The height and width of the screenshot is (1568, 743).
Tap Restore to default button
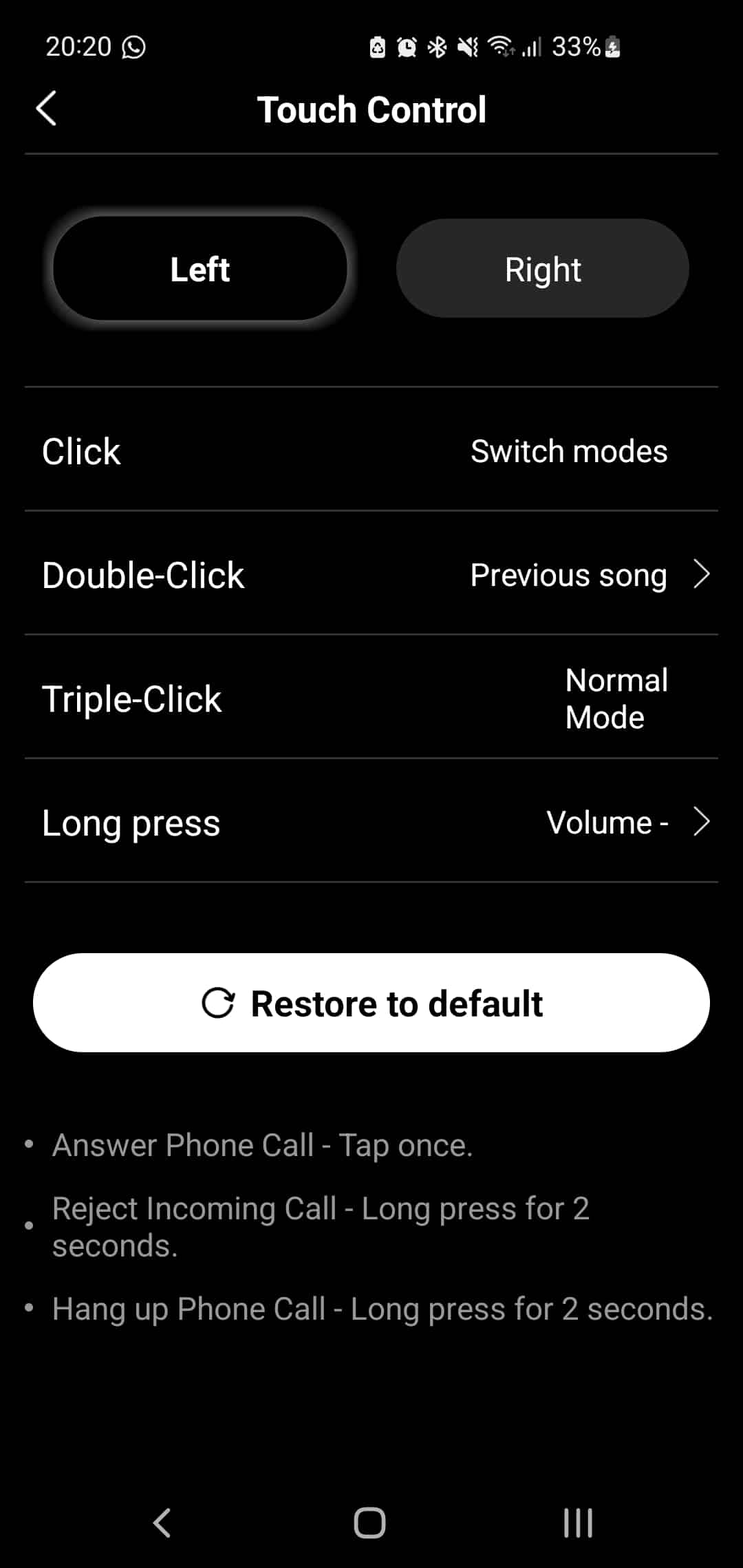pos(371,1003)
